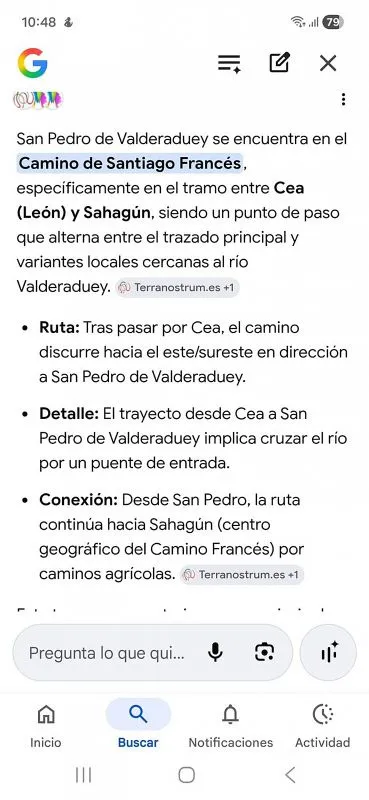
Task: Open the Terranostrum.es source chip after caminos agrícolas
Action: pos(241,575)
